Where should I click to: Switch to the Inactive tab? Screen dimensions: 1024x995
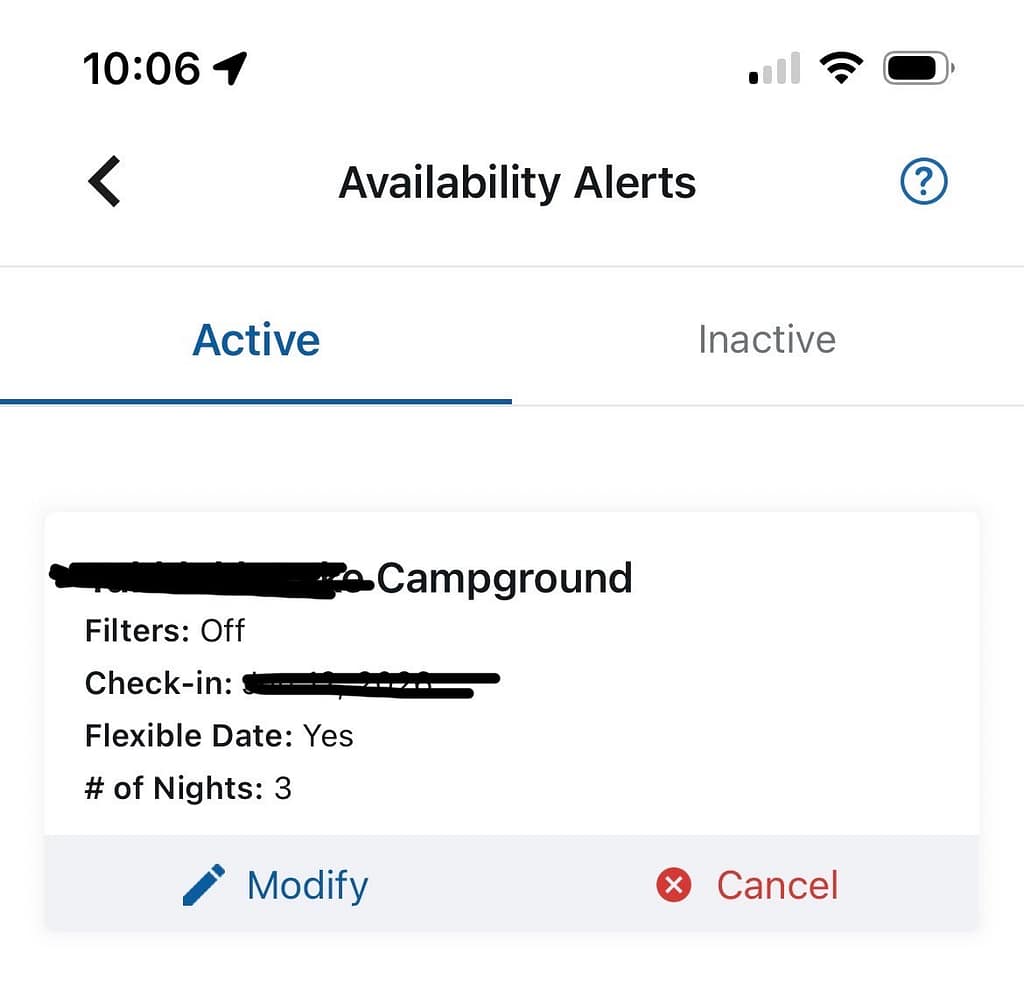pos(766,340)
